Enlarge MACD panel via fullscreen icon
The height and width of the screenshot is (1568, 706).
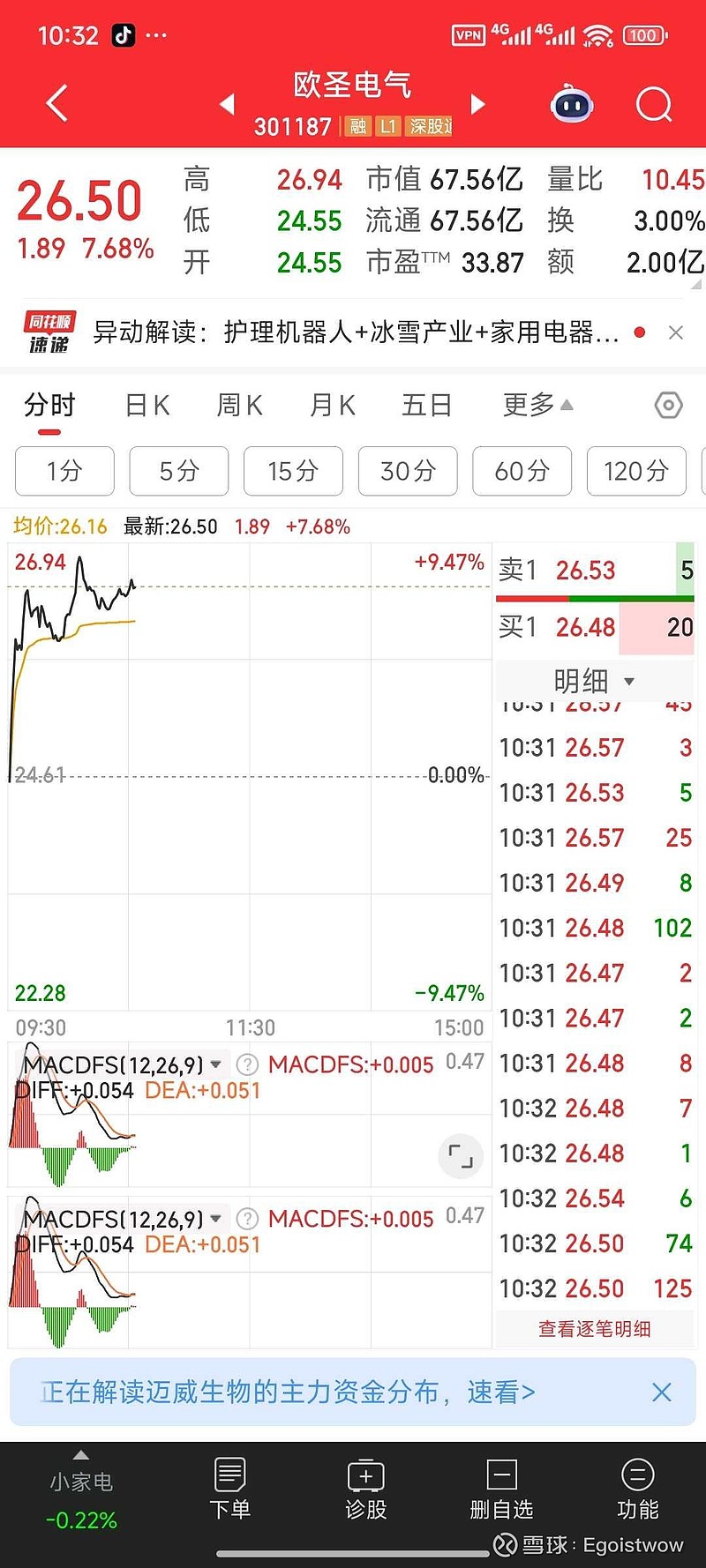[461, 1155]
